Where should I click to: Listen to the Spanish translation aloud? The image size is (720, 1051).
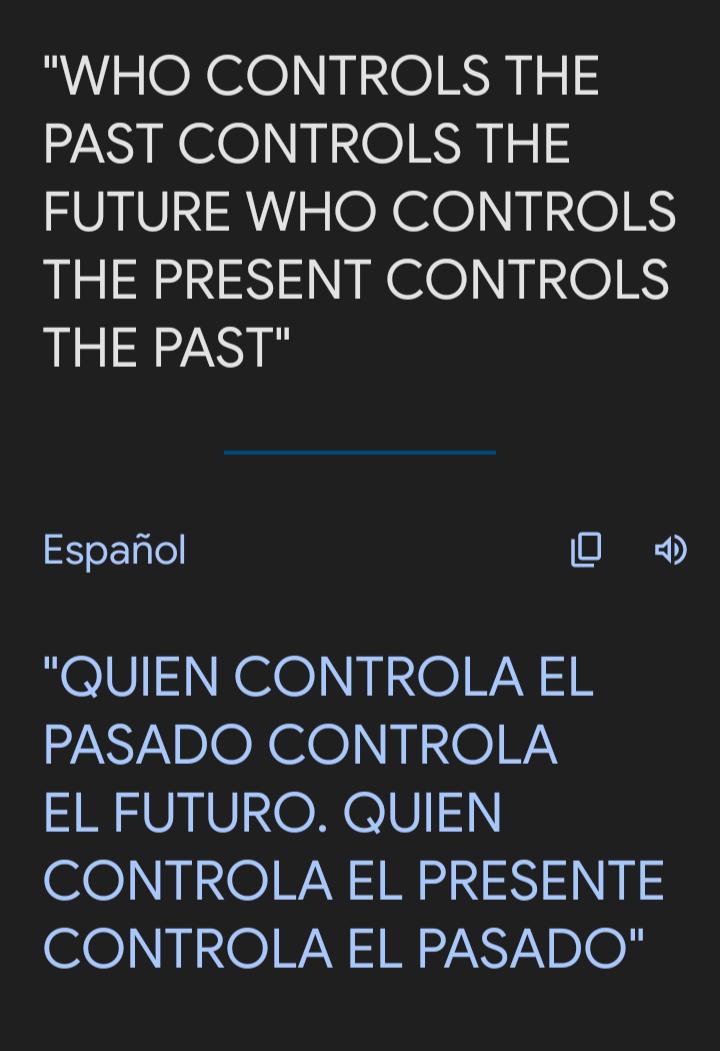[670, 549]
